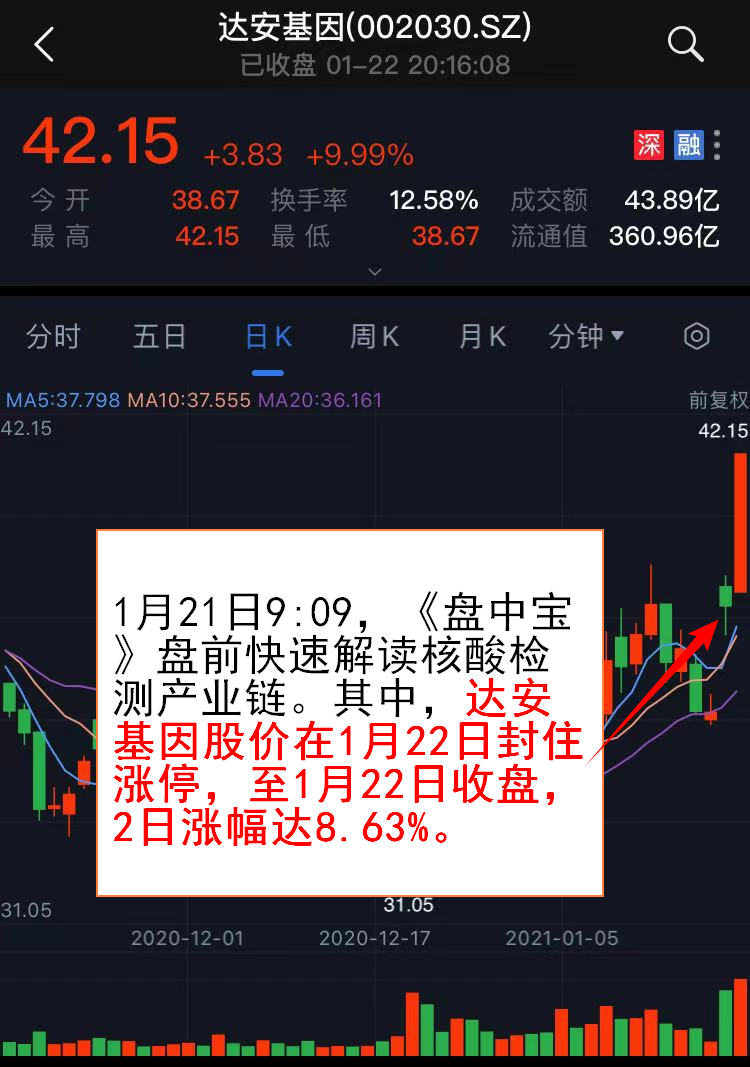Select the 日K chart tab
This screenshot has height=1067, width=750.
tap(268, 337)
